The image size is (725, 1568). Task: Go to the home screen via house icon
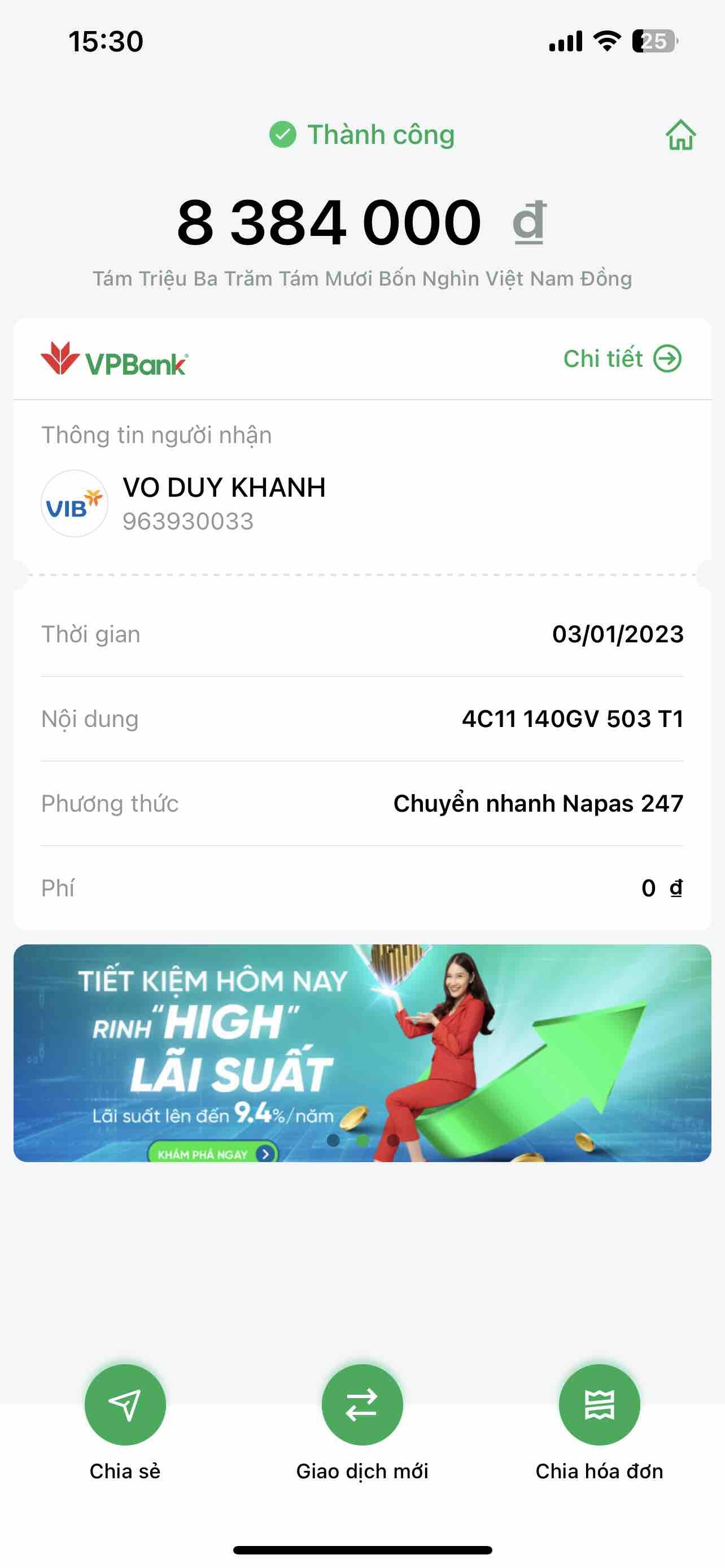680,134
